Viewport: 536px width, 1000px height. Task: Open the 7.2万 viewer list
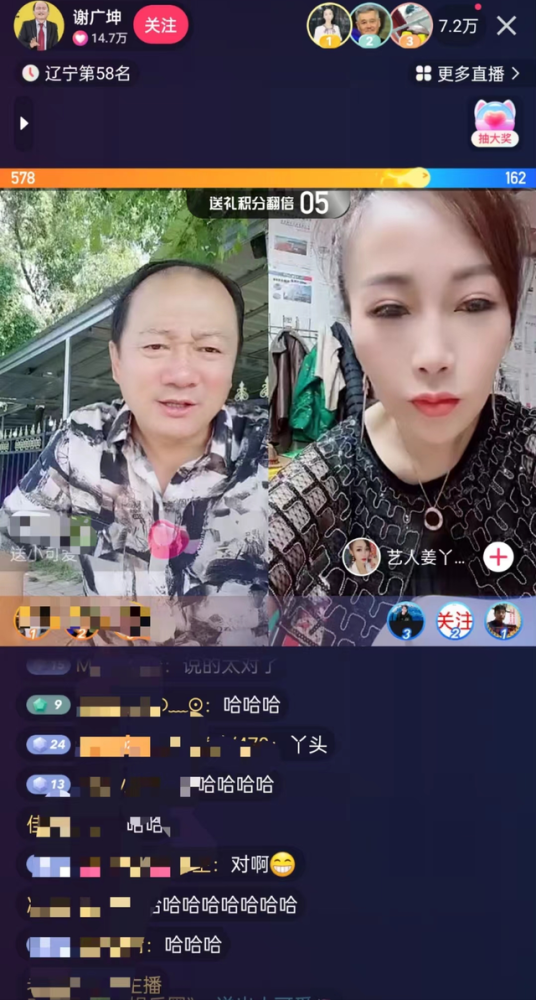pos(458,26)
